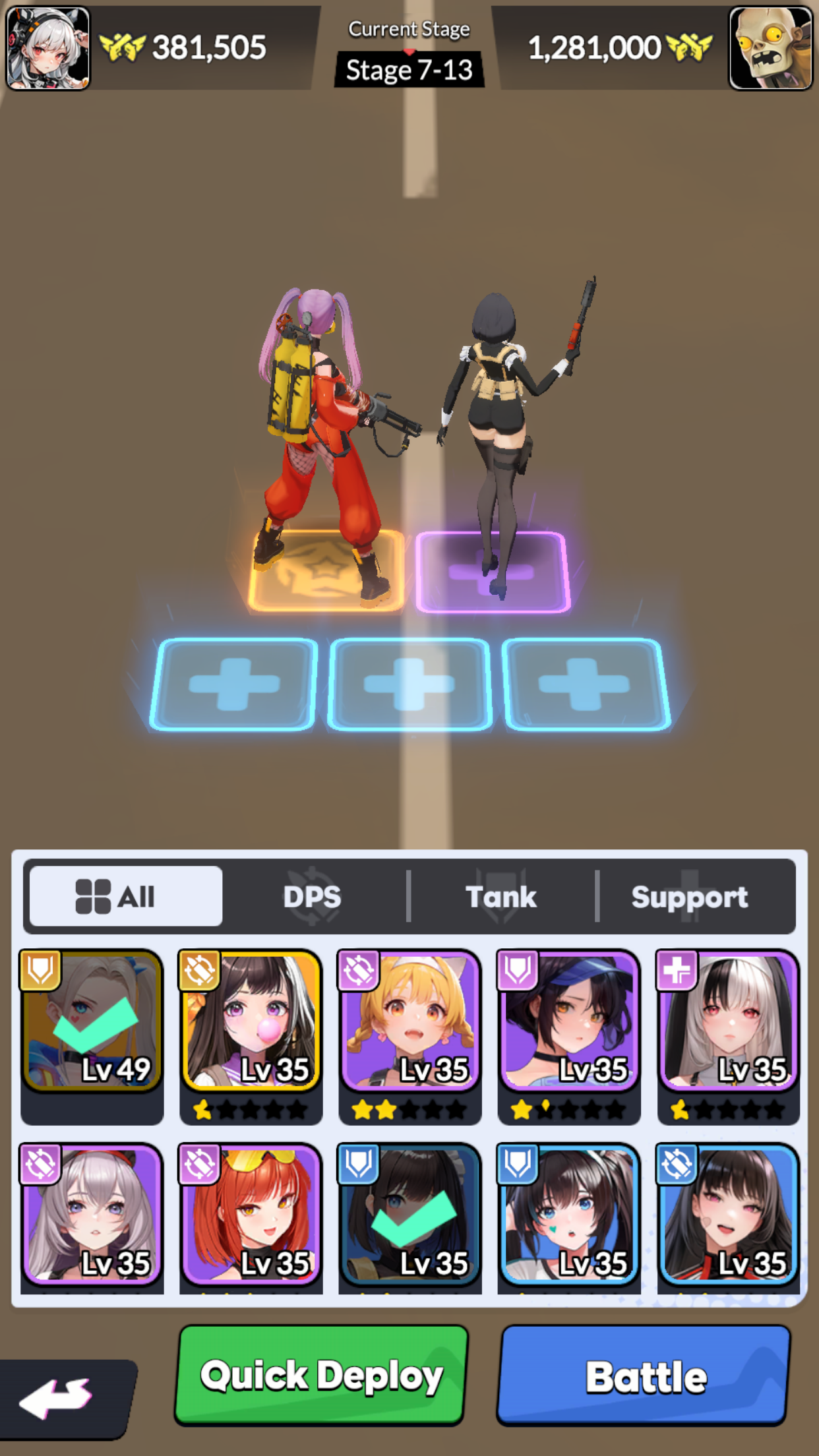Screen dimensions: 819x1456
Task: Filter heroes by Support
Action: [x=690, y=897]
